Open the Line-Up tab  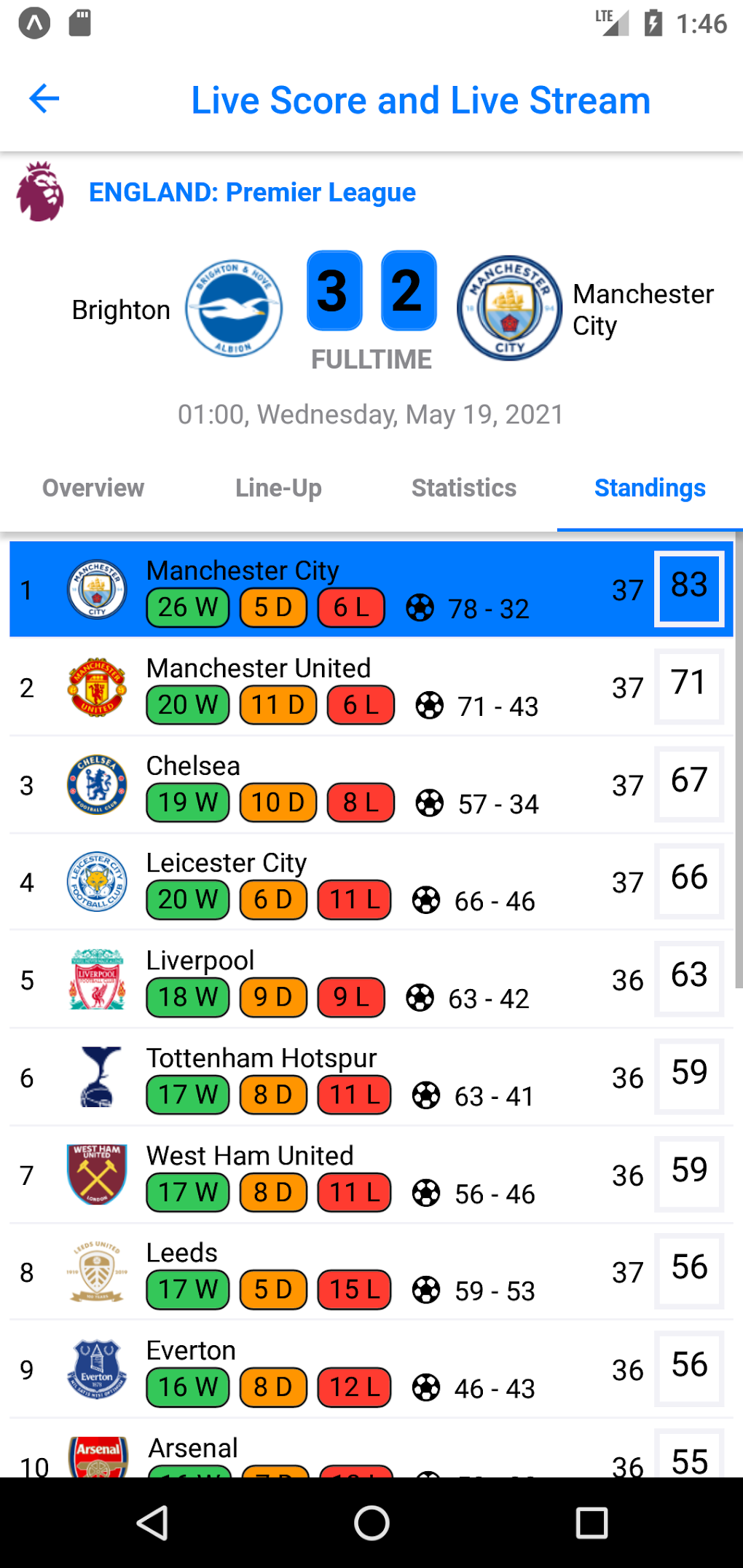point(278,488)
